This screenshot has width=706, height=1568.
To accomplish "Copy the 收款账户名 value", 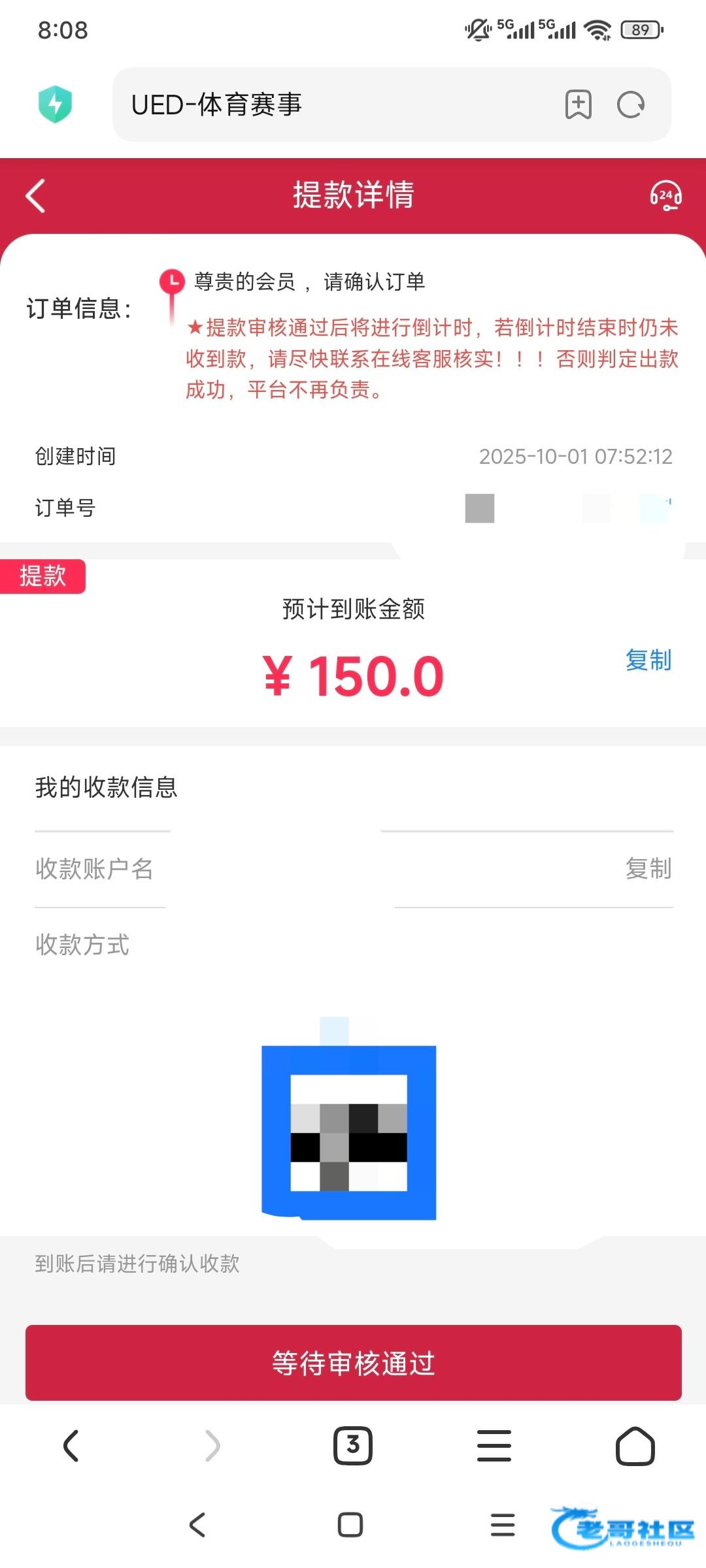I will click(x=648, y=868).
